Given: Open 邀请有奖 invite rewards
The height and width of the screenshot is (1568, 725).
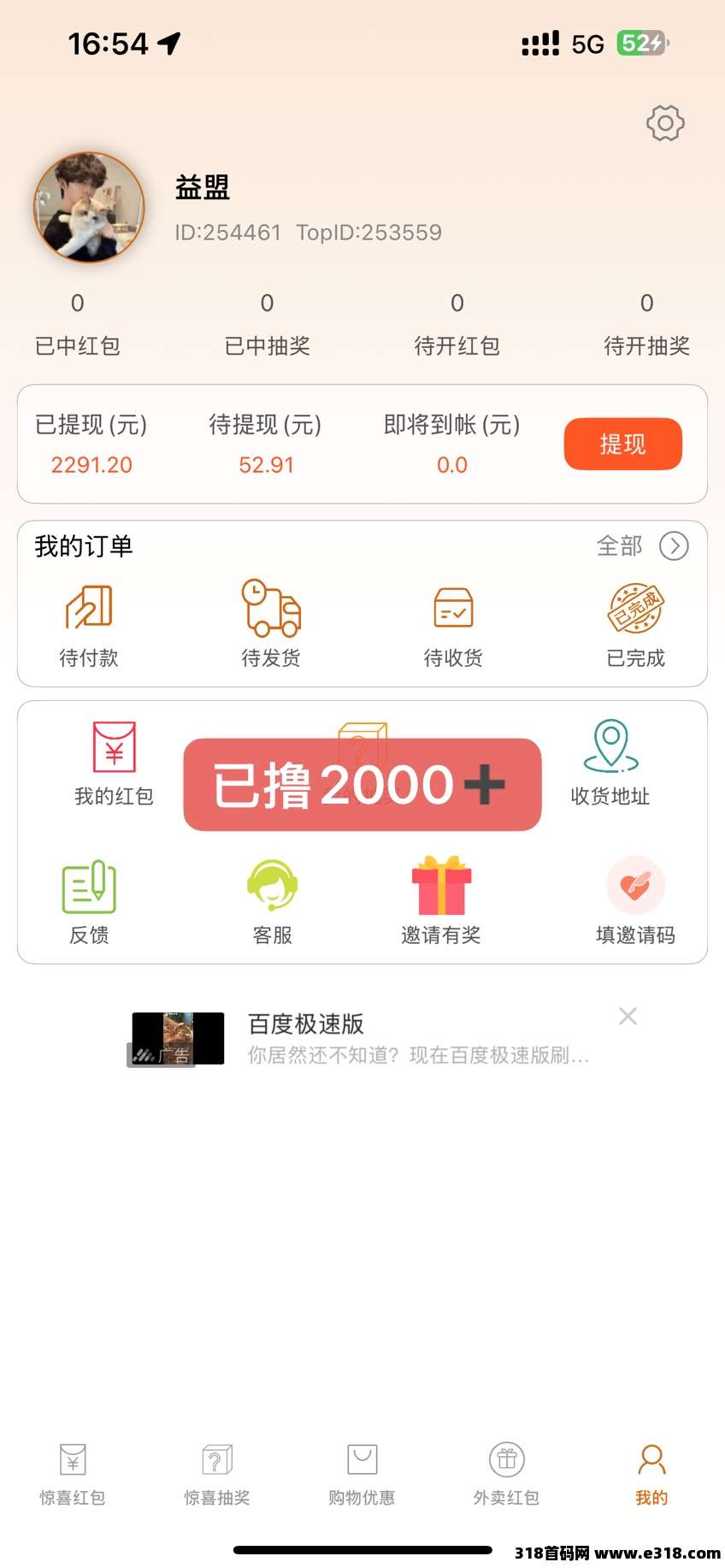Looking at the screenshot, I should coord(441,902).
